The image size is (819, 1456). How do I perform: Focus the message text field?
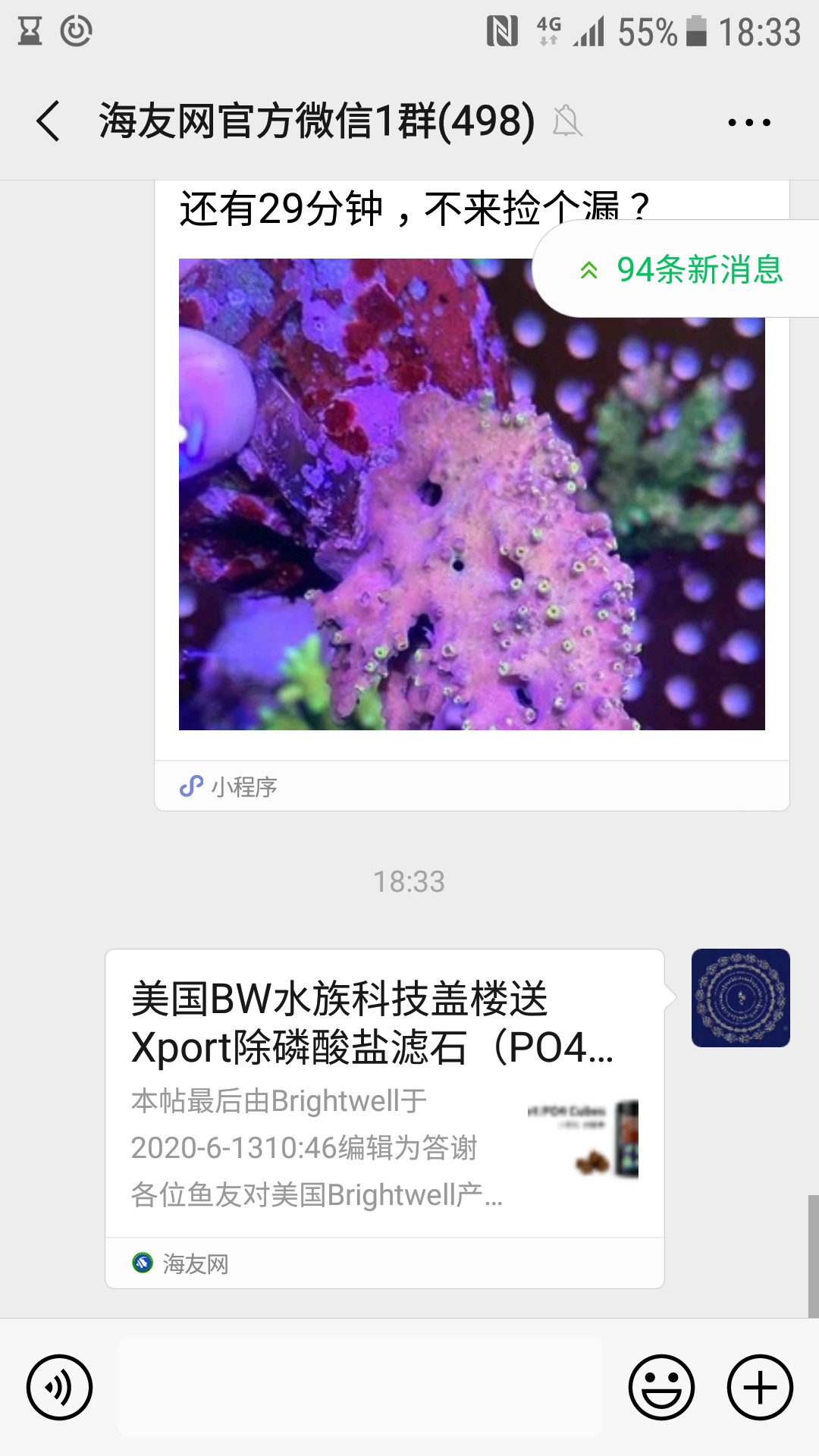click(x=360, y=1387)
